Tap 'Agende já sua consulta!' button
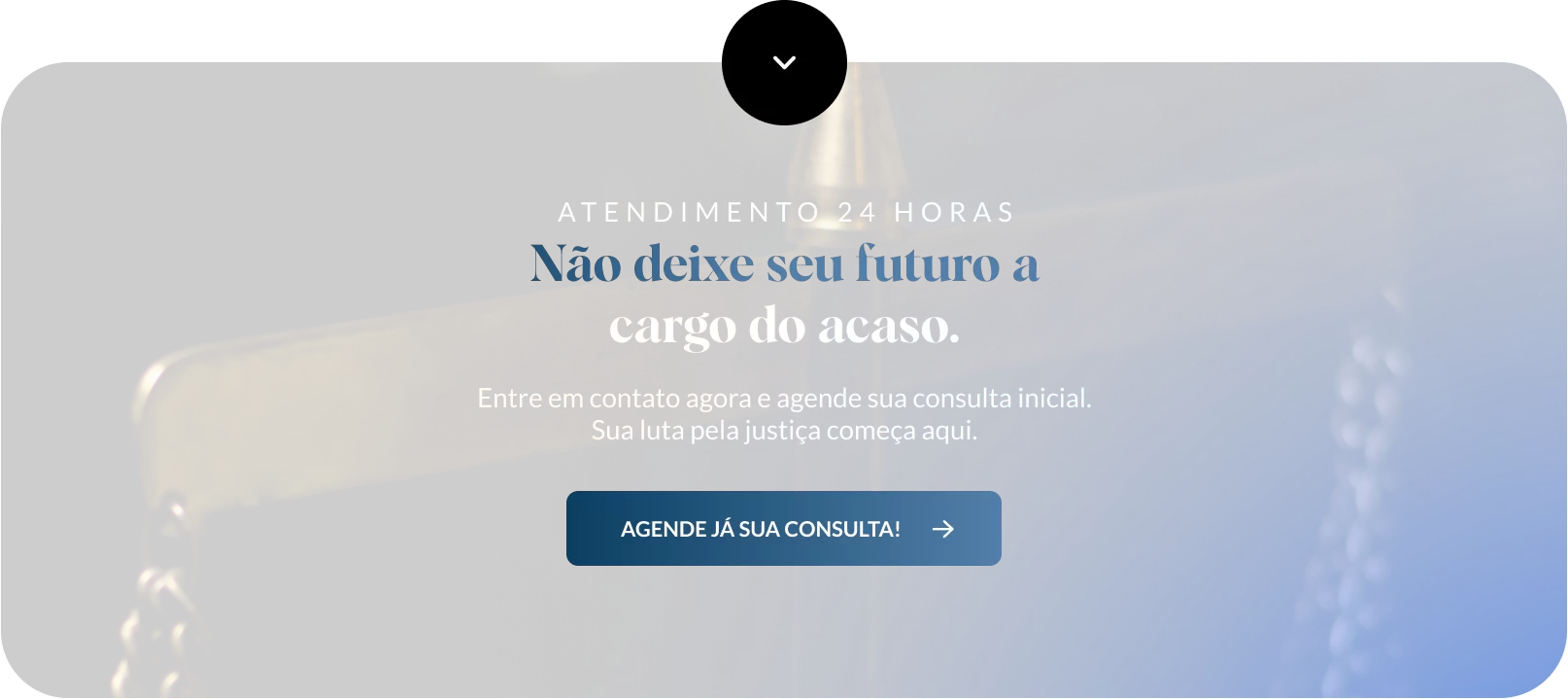 [x=783, y=528]
